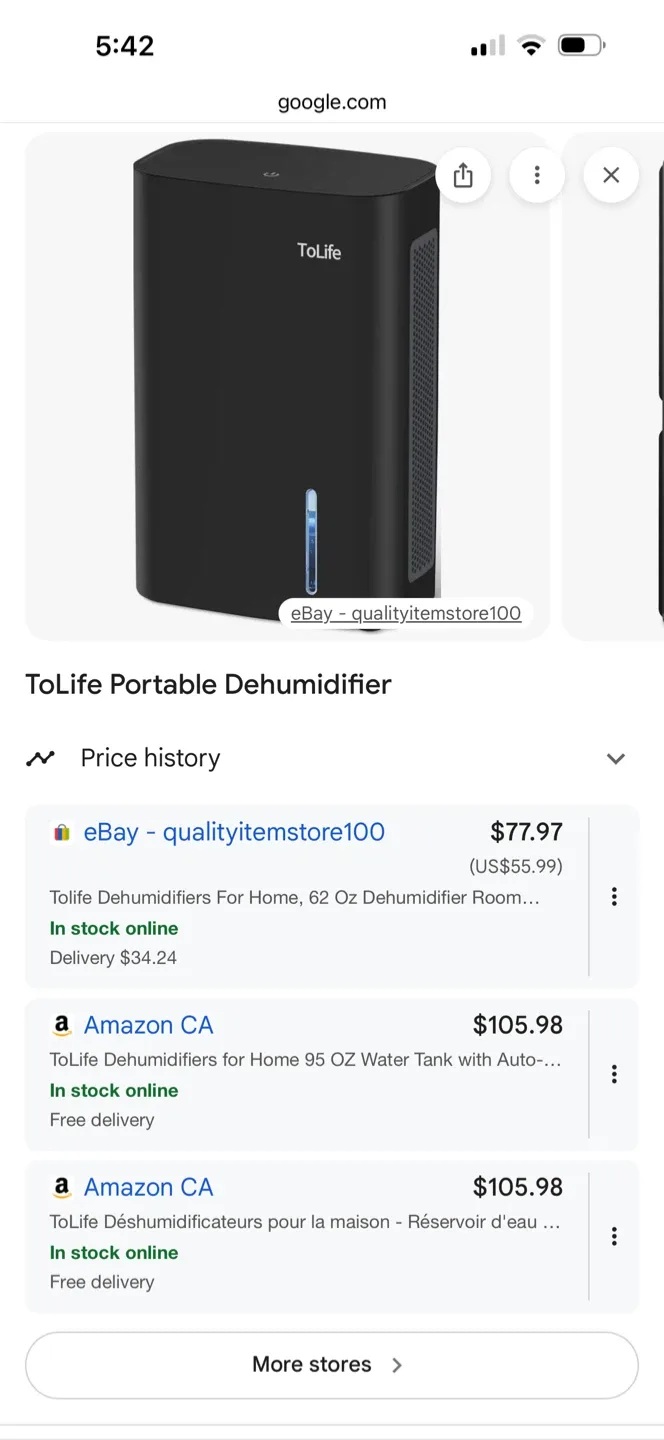Viewport: 664px width, 1440px height.
Task: Open more options for the 95 OZ Amazon listing
Action: coord(614,1074)
